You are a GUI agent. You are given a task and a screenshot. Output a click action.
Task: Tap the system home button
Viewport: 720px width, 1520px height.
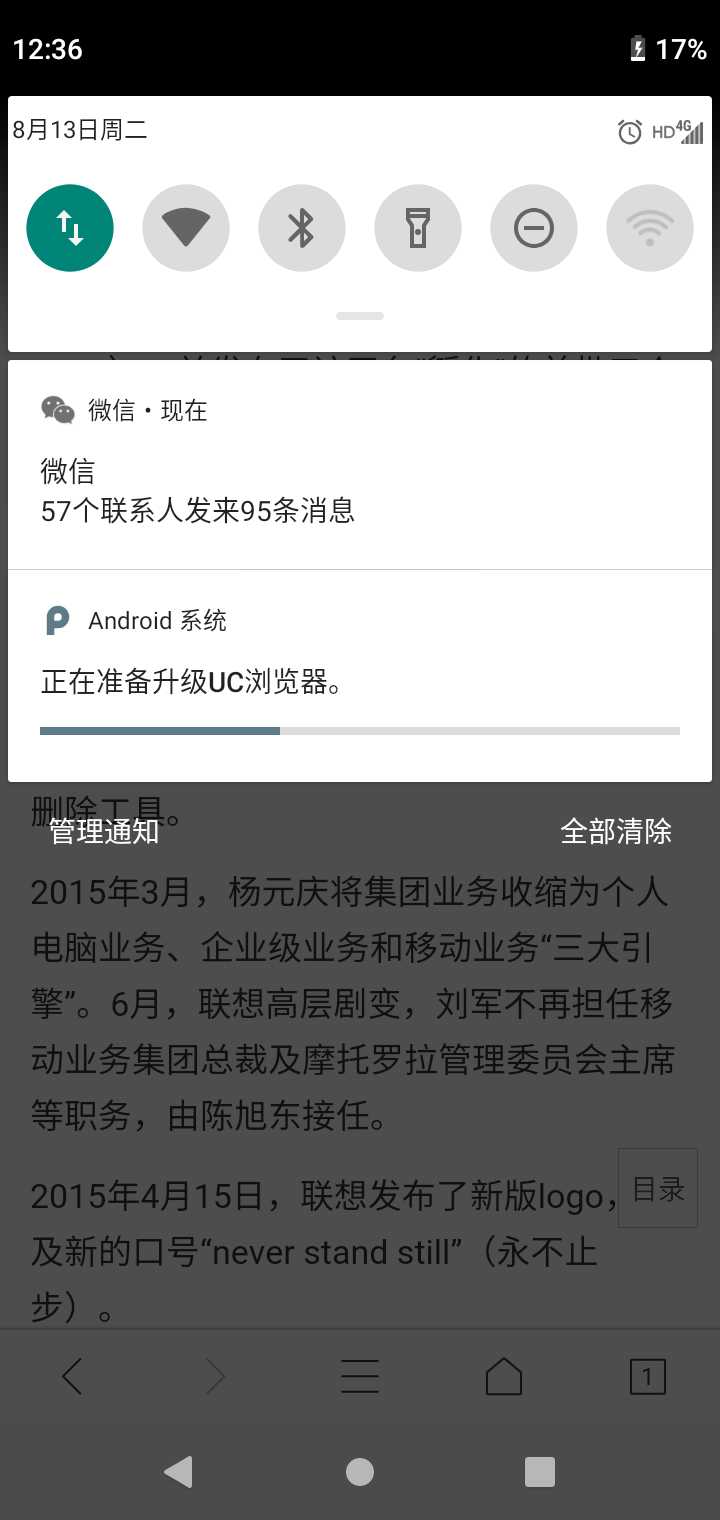coord(360,1472)
